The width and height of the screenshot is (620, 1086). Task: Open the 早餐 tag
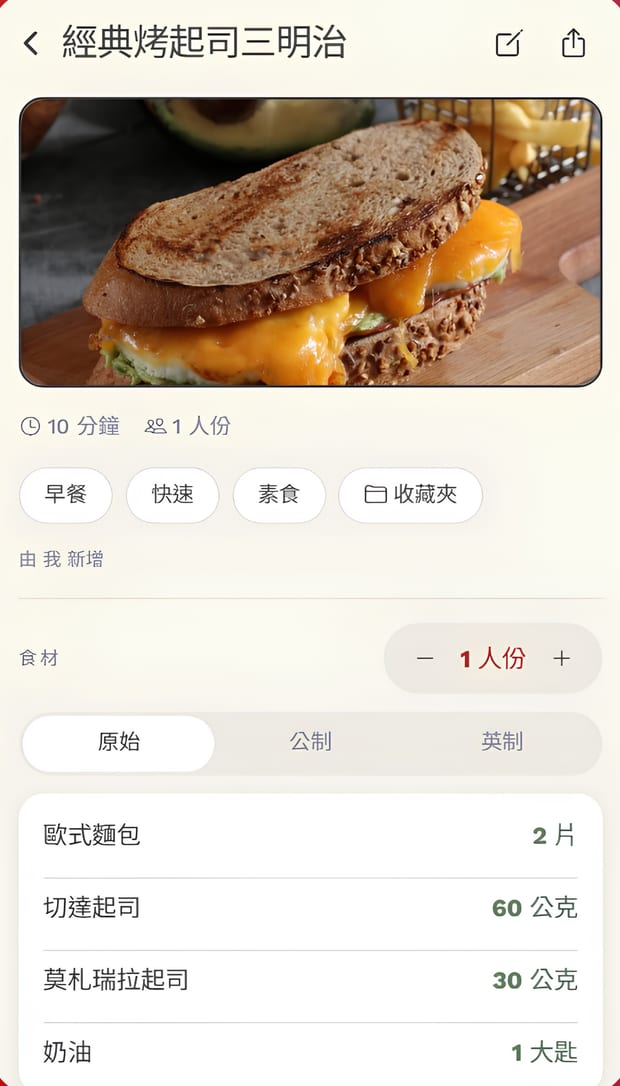[66, 495]
